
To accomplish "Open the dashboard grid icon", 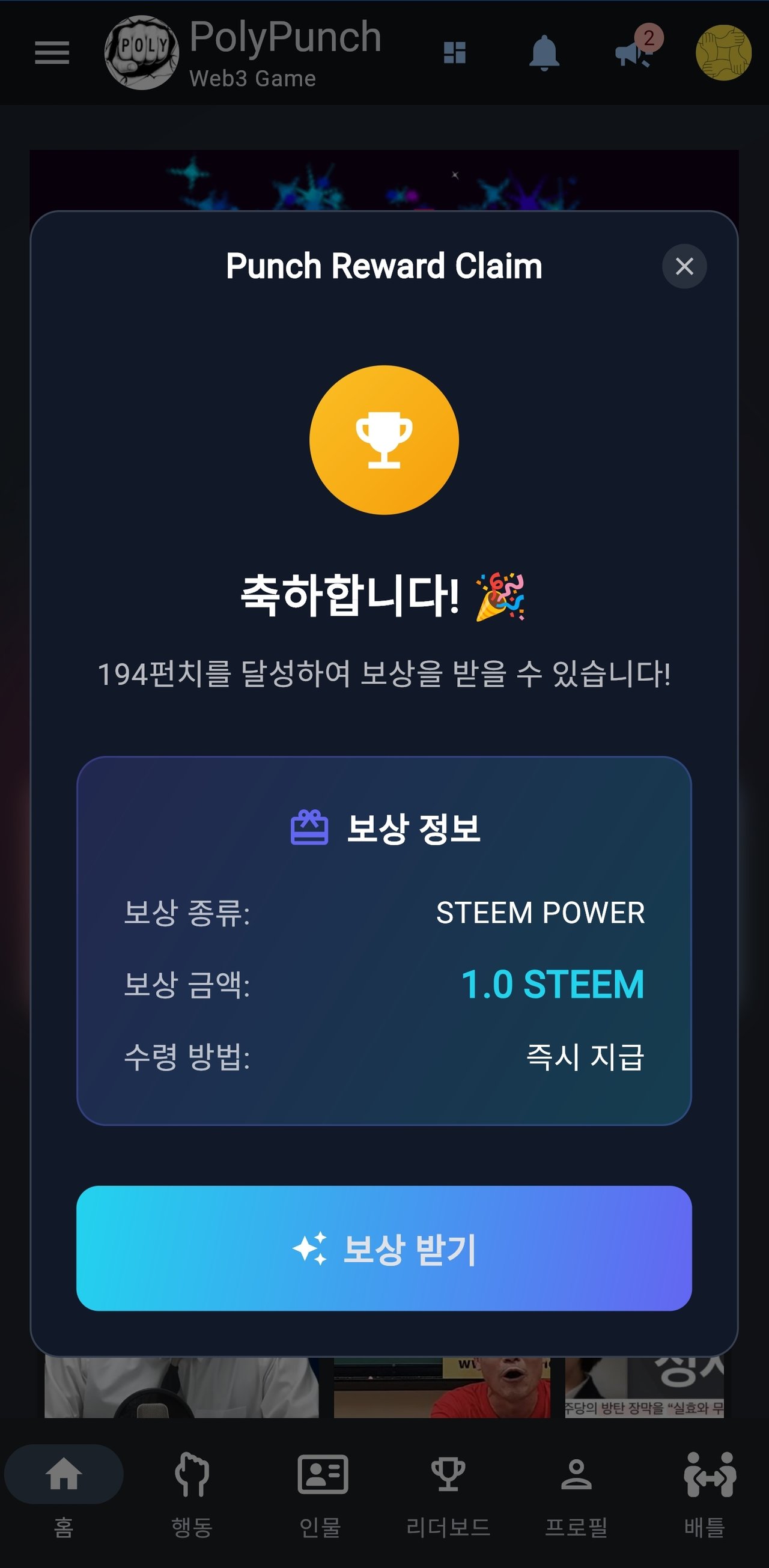I will [x=455, y=53].
